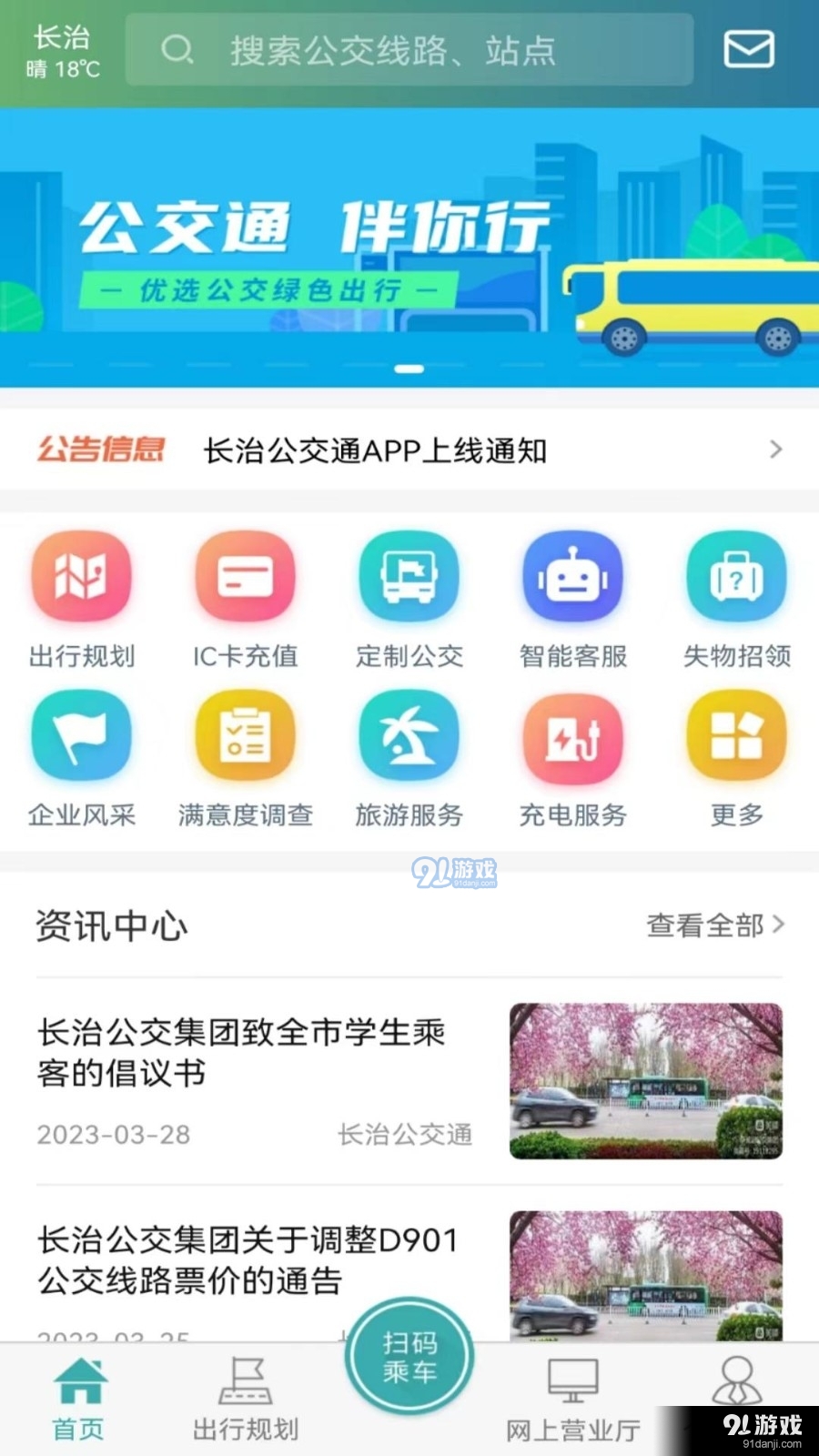The width and height of the screenshot is (819, 1456).
Task: Open the 企业风采 flag icon
Action: [82, 735]
